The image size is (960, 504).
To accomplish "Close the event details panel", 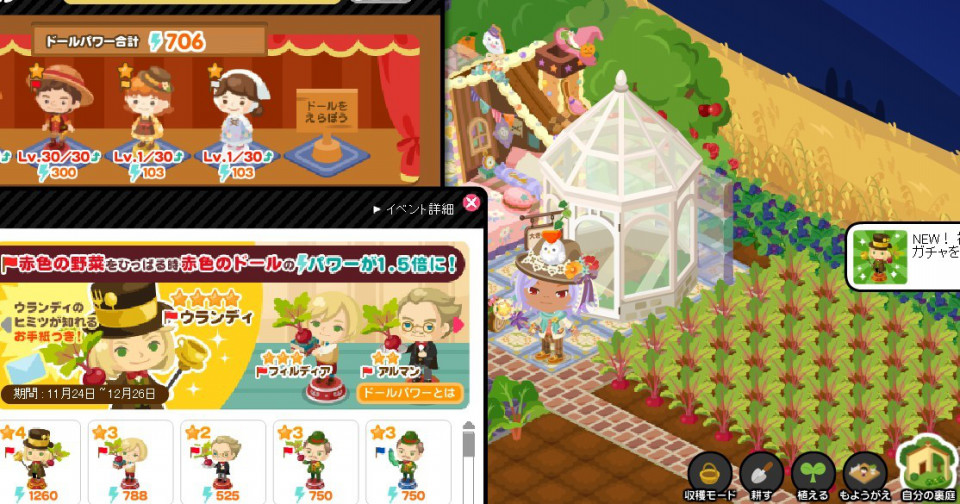I will 472,203.
